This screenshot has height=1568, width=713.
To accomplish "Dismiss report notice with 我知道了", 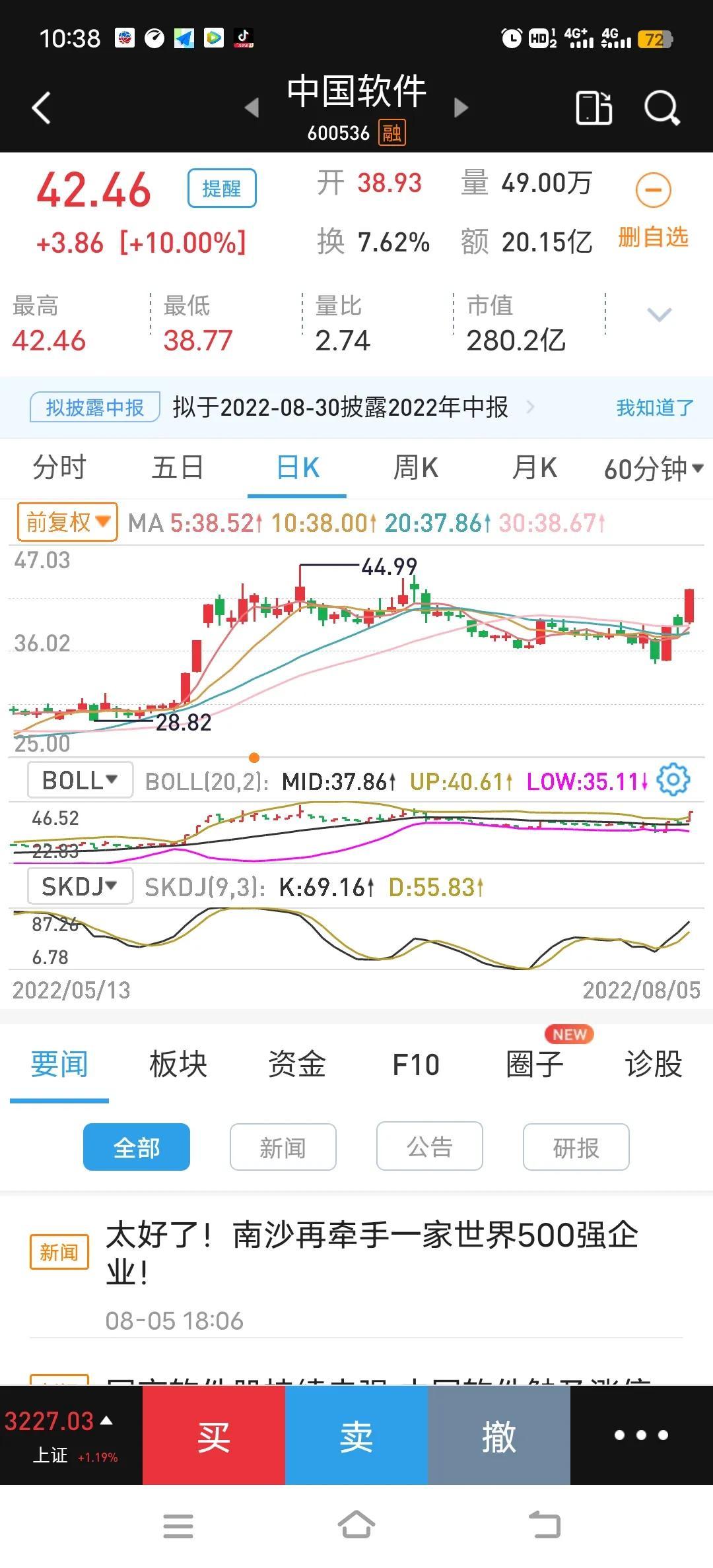I will [654, 408].
